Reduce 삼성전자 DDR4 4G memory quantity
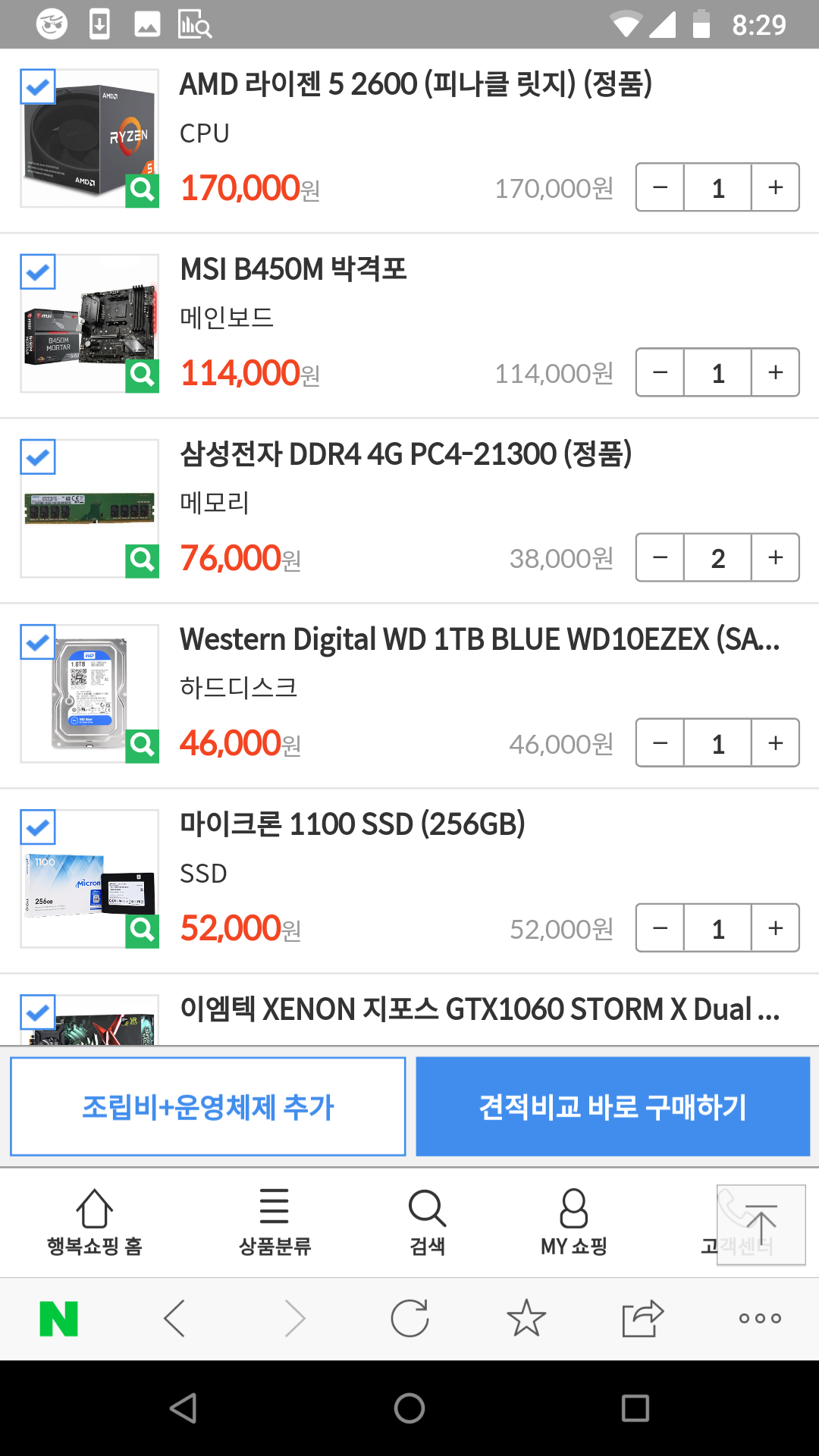819x1456 pixels. click(x=660, y=557)
